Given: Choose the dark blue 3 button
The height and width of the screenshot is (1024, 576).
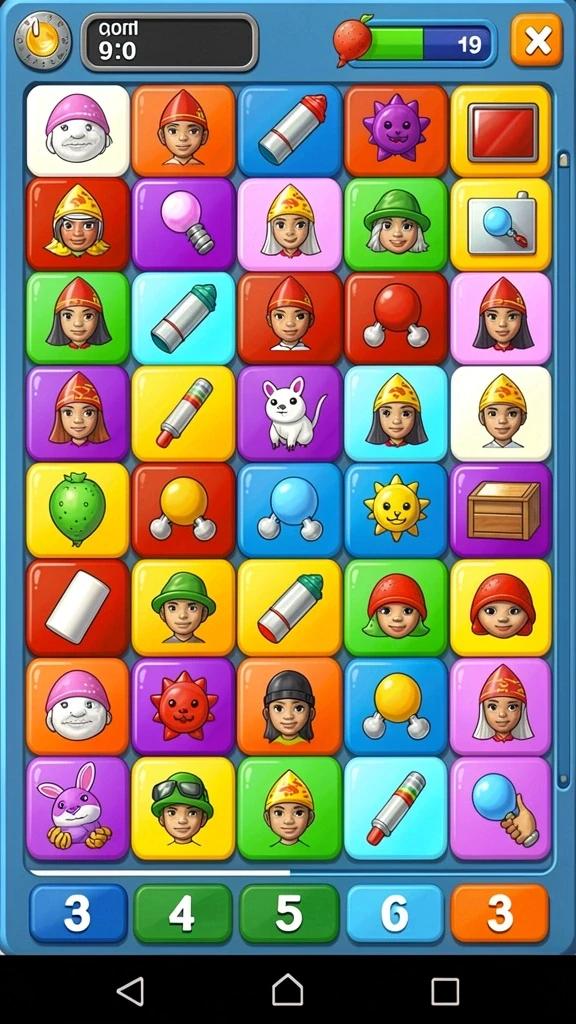Looking at the screenshot, I should 78,913.
